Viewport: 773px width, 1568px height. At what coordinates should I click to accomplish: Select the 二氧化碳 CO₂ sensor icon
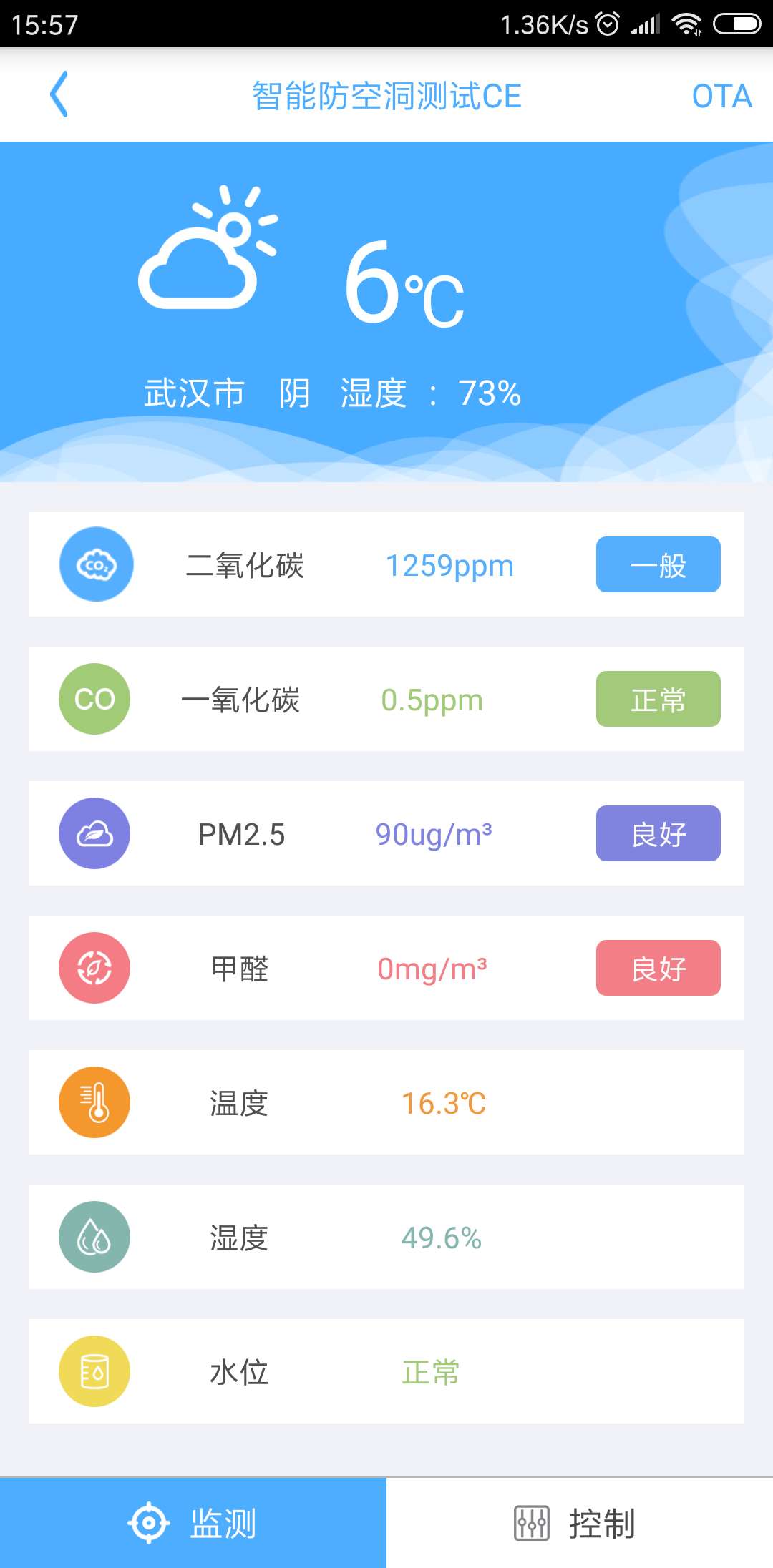[95, 564]
